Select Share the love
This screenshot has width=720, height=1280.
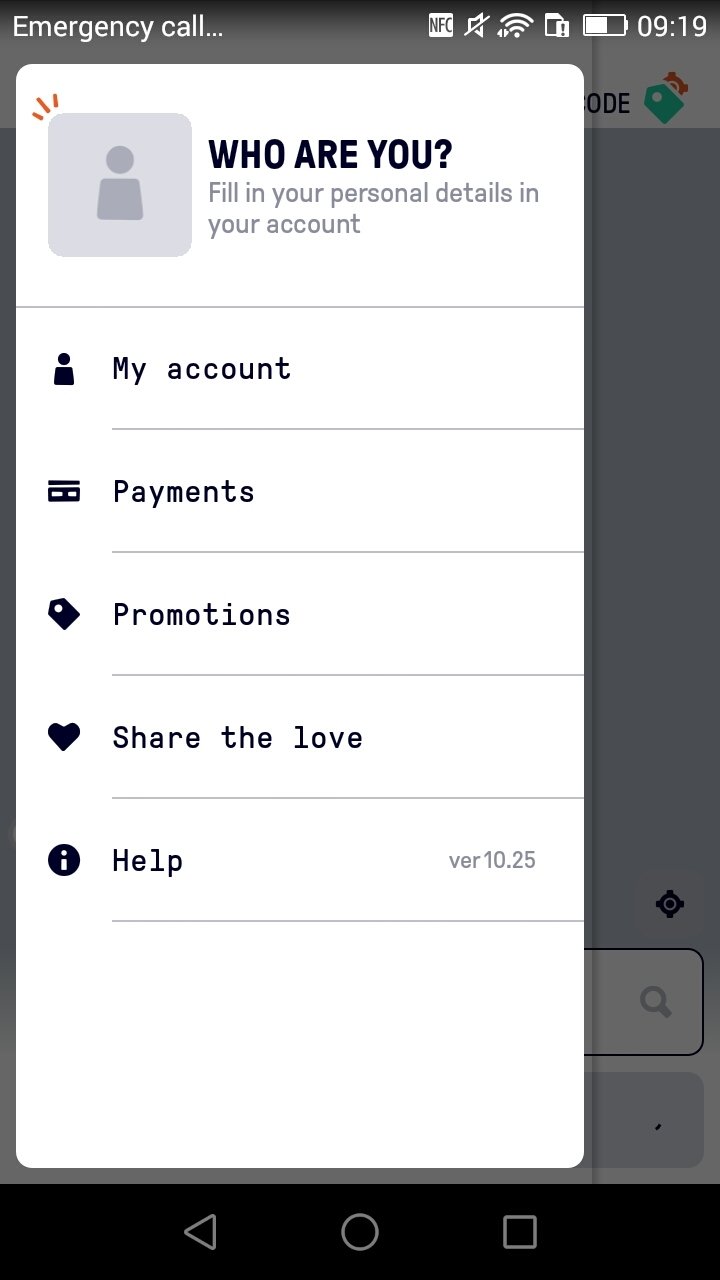tap(300, 738)
